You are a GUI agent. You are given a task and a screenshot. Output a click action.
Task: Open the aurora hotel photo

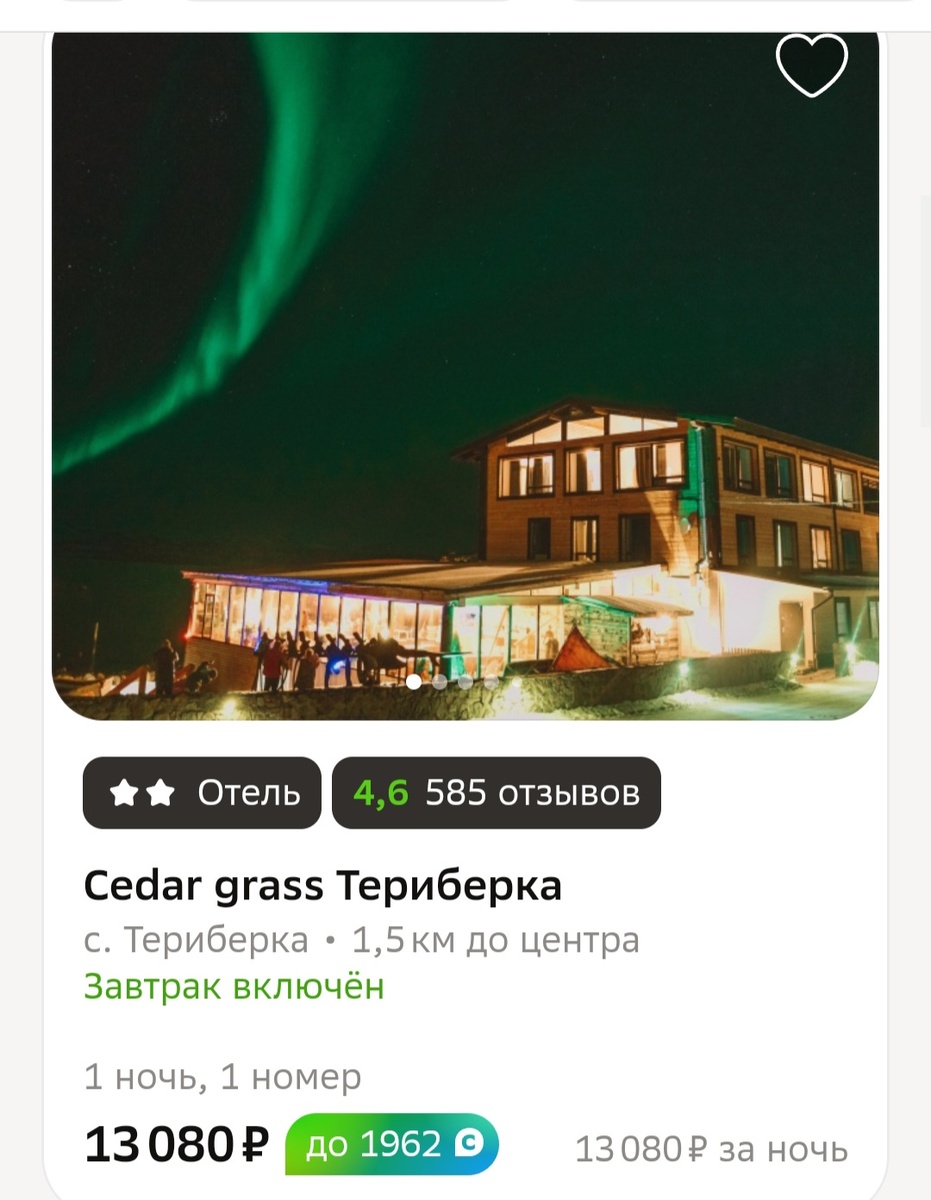point(465,375)
